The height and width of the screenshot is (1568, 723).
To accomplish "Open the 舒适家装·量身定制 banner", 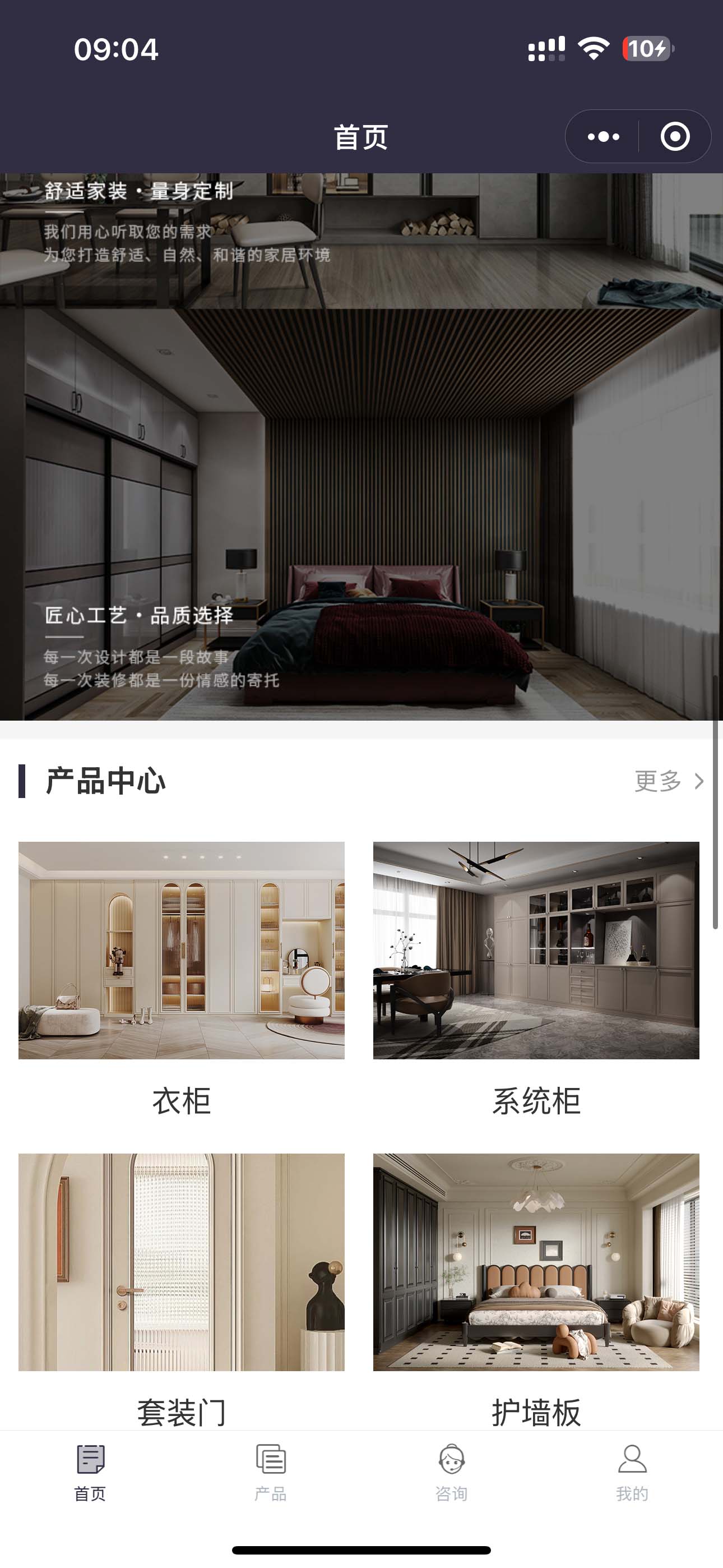I will (x=361, y=241).
